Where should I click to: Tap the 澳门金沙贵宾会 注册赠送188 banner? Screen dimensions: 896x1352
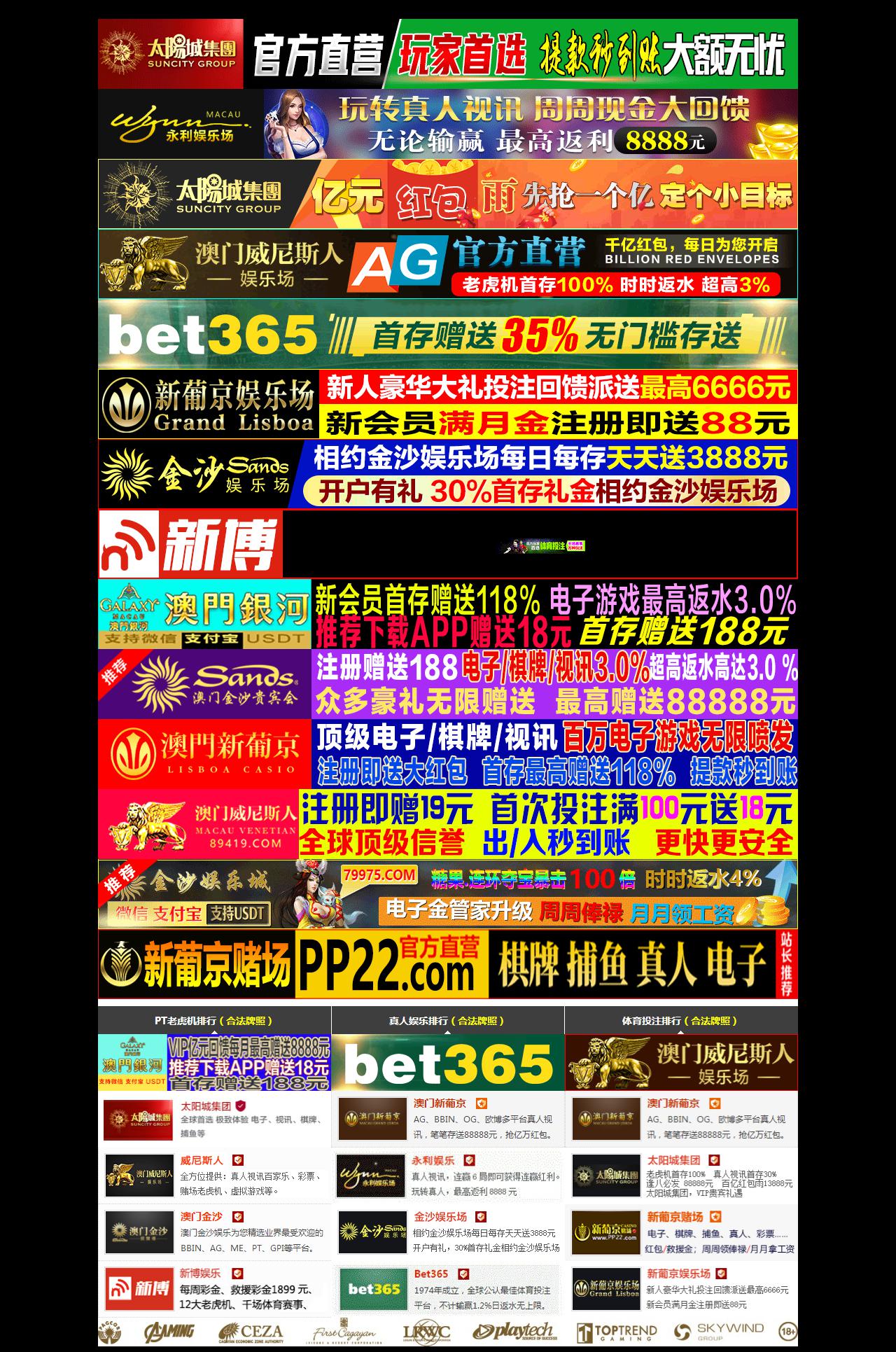(x=448, y=684)
